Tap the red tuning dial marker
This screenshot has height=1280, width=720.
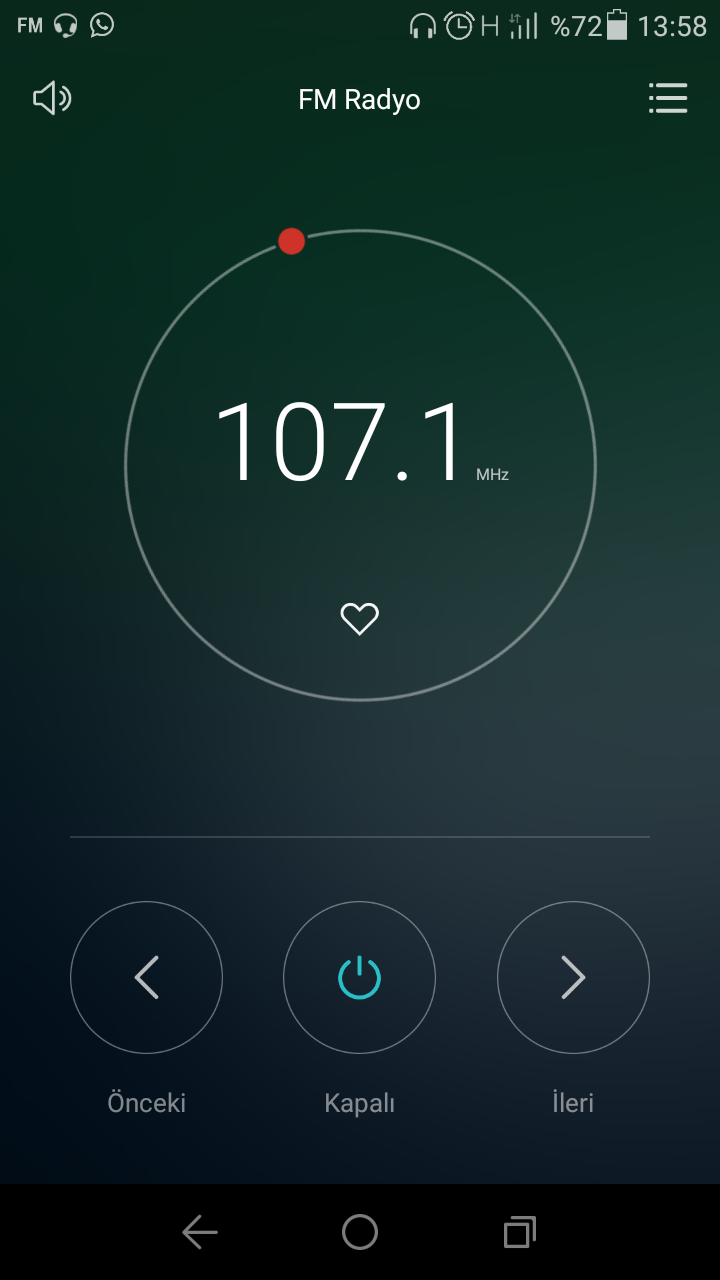point(291,241)
